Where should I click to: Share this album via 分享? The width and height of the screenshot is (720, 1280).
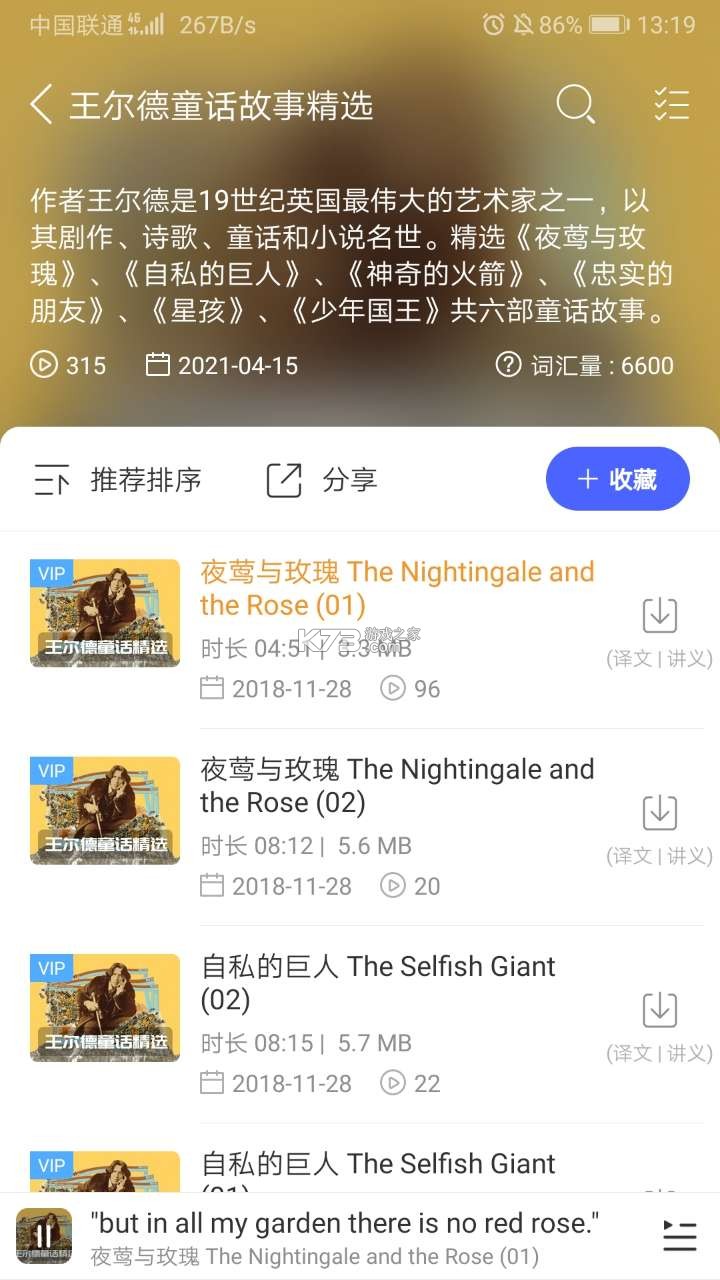pyautogui.click(x=322, y=480)
